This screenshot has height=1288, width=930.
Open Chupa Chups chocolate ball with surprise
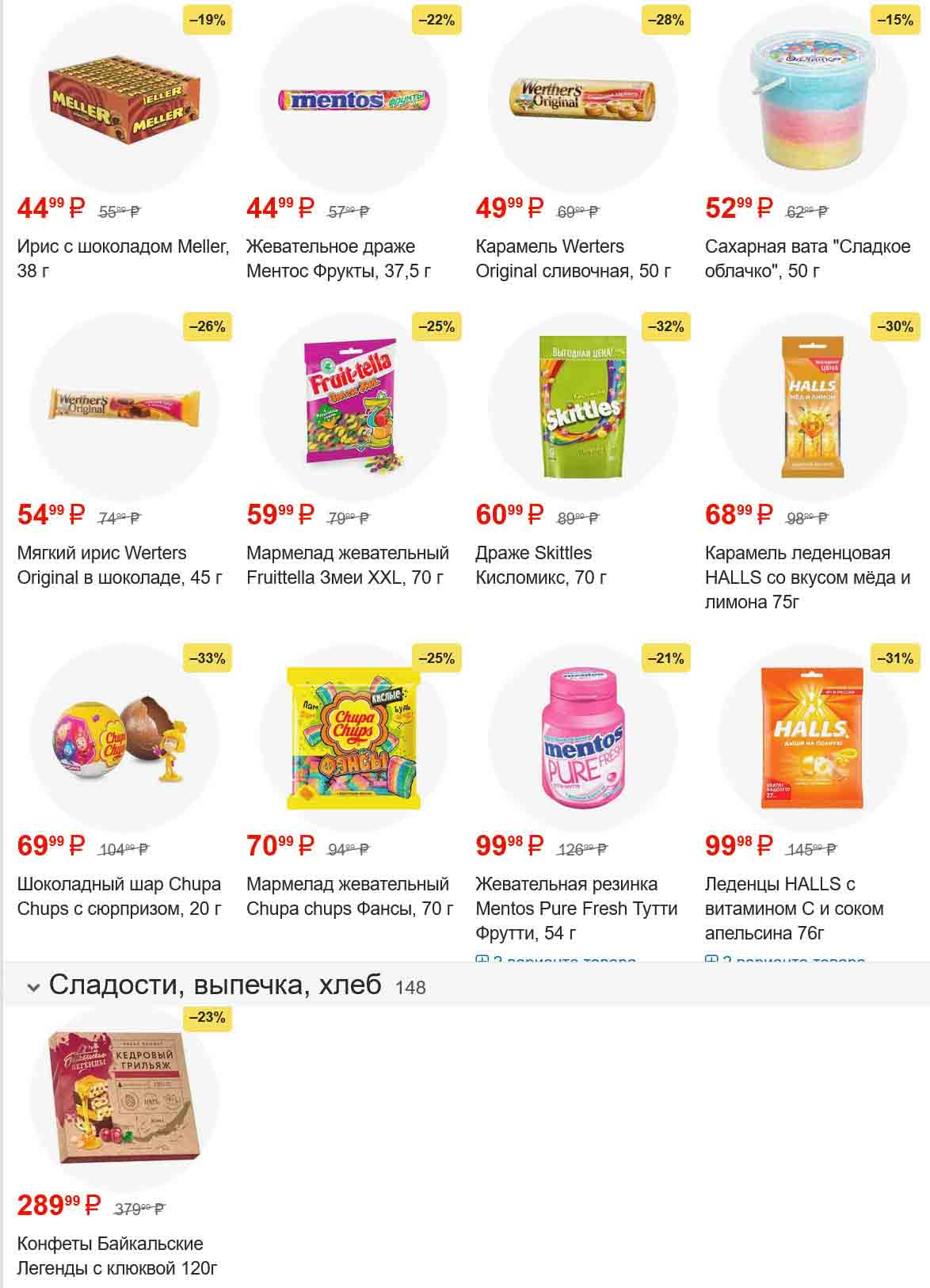119,896
